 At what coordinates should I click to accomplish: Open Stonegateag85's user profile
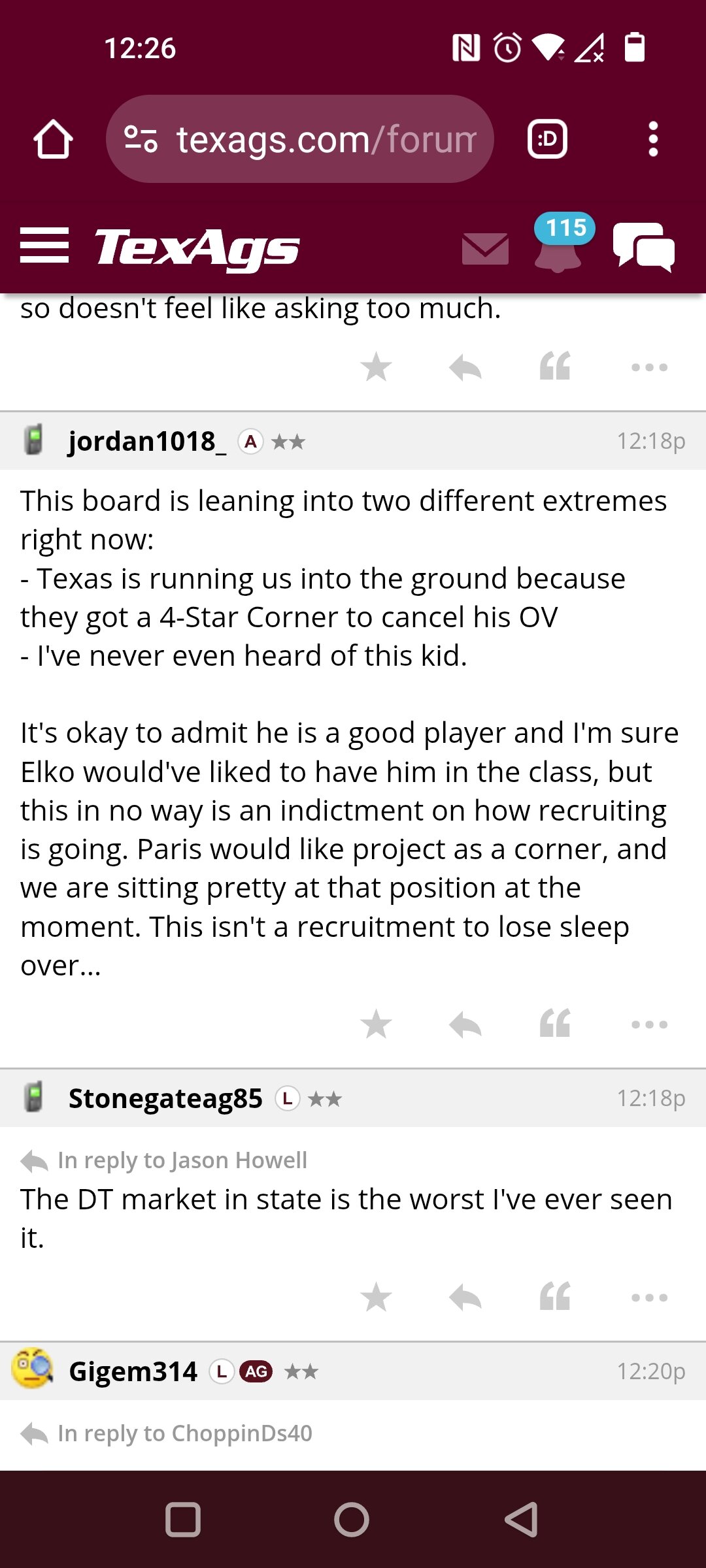[165, 1098]
